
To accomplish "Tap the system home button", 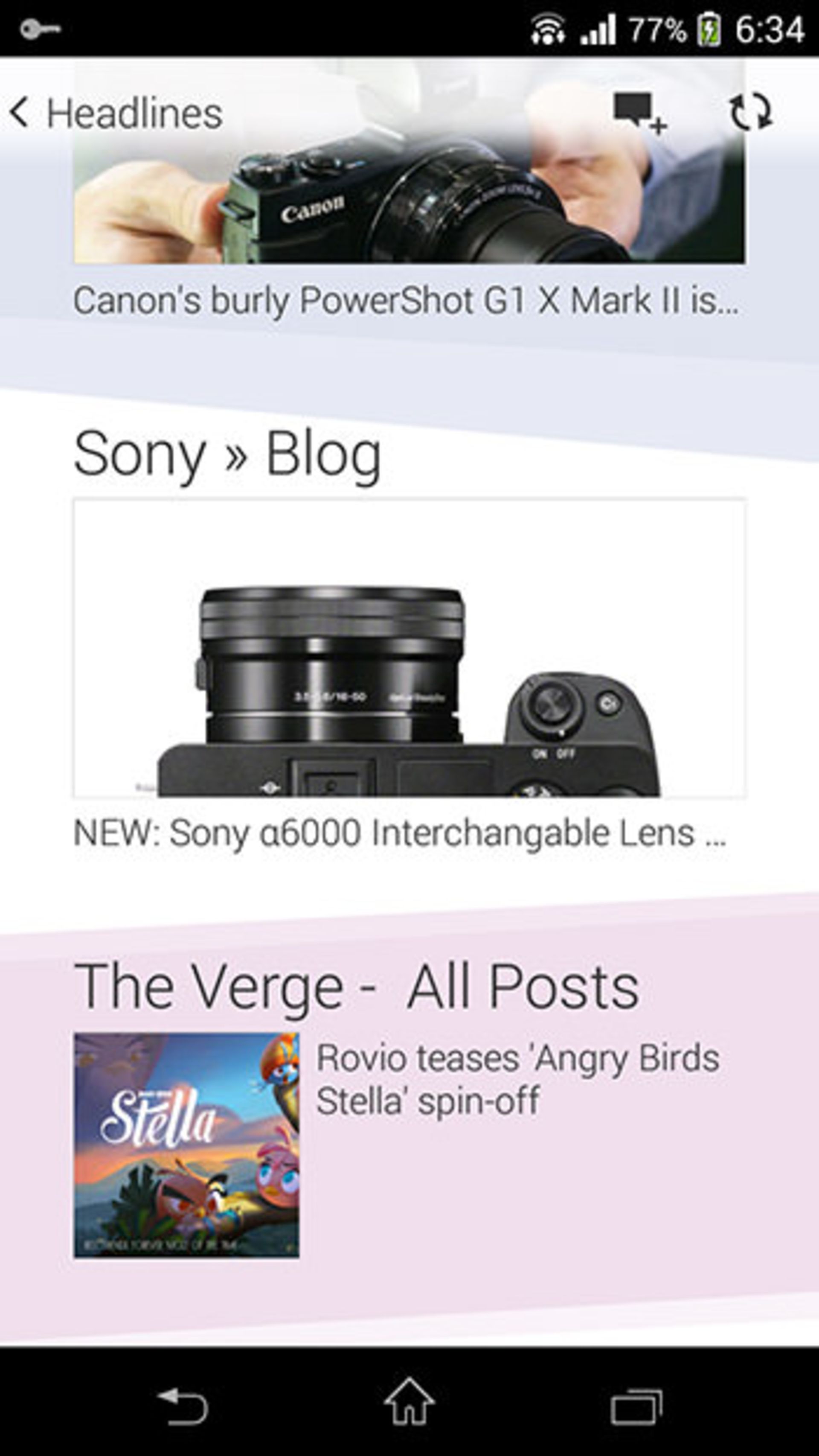I will pyautogui.click(x=409, y=1402).
